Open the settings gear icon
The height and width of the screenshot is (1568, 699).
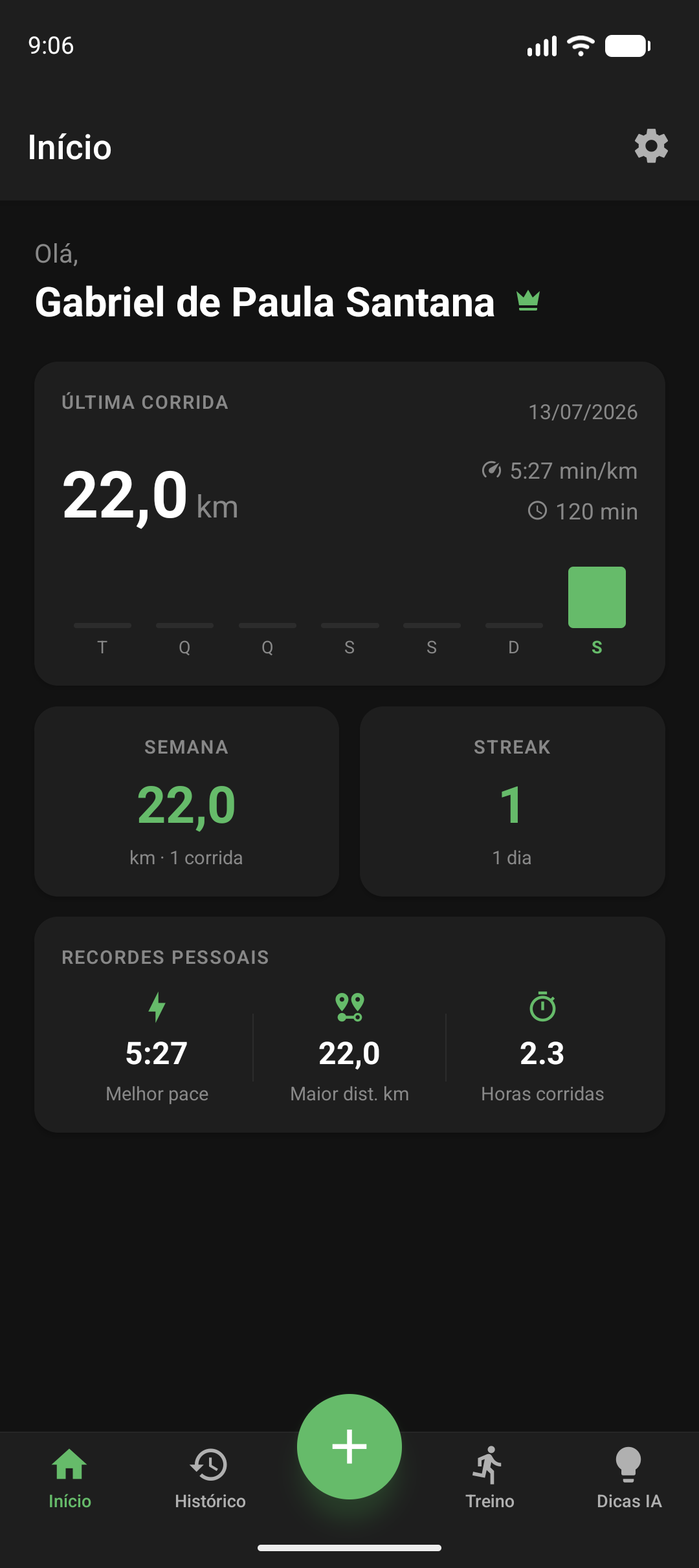point(651,146)
